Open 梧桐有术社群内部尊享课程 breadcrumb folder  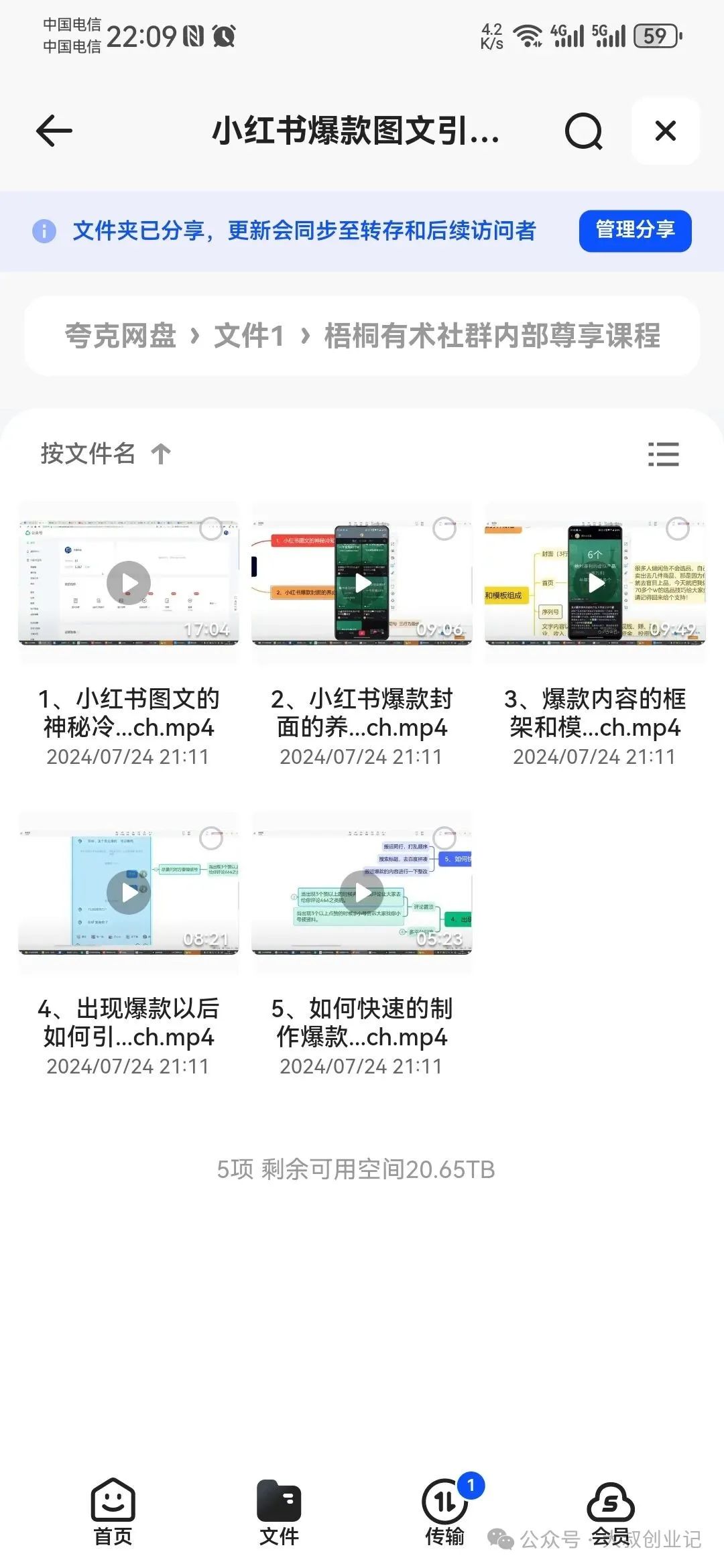tap(492, 336)
